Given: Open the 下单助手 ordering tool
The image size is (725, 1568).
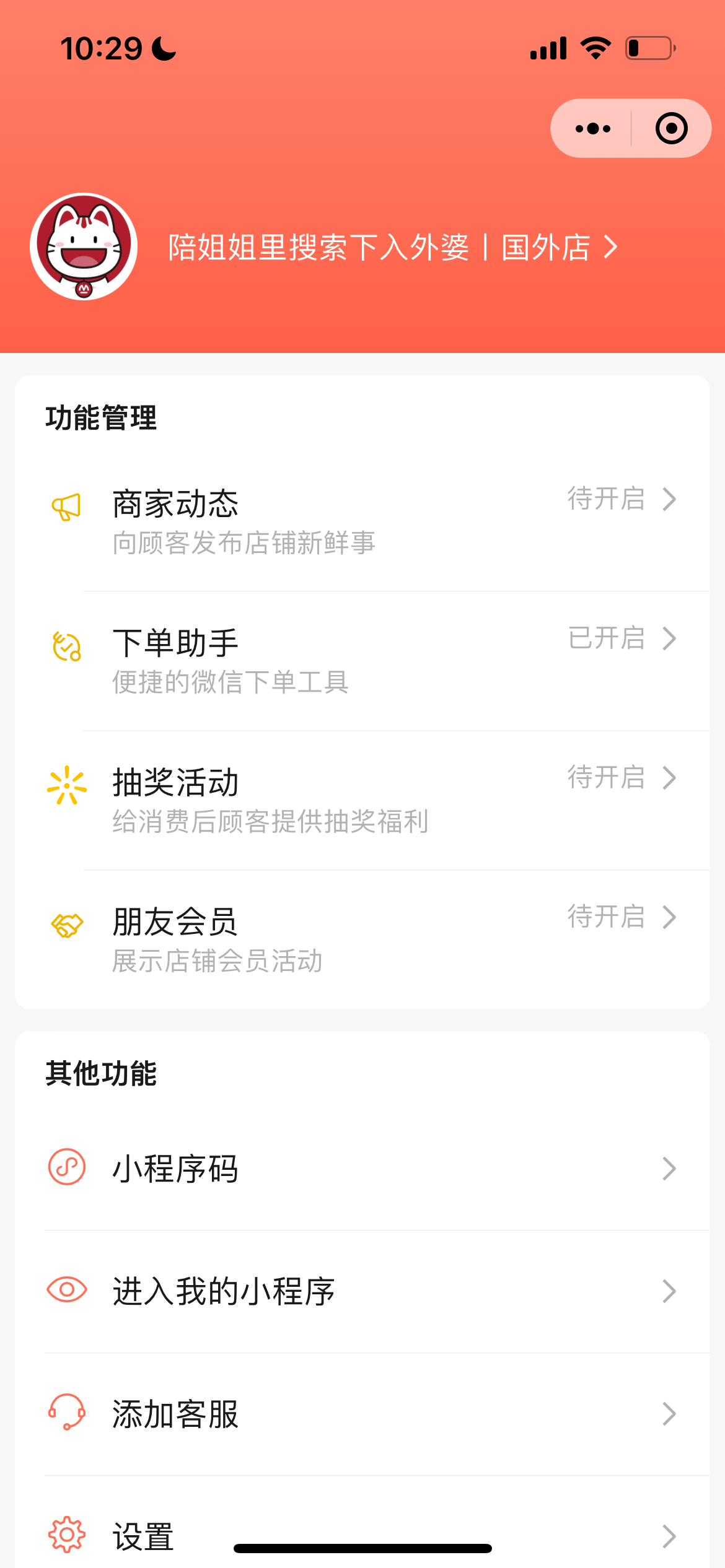Looking at the screenshot, I should click(x=362, y=661).
